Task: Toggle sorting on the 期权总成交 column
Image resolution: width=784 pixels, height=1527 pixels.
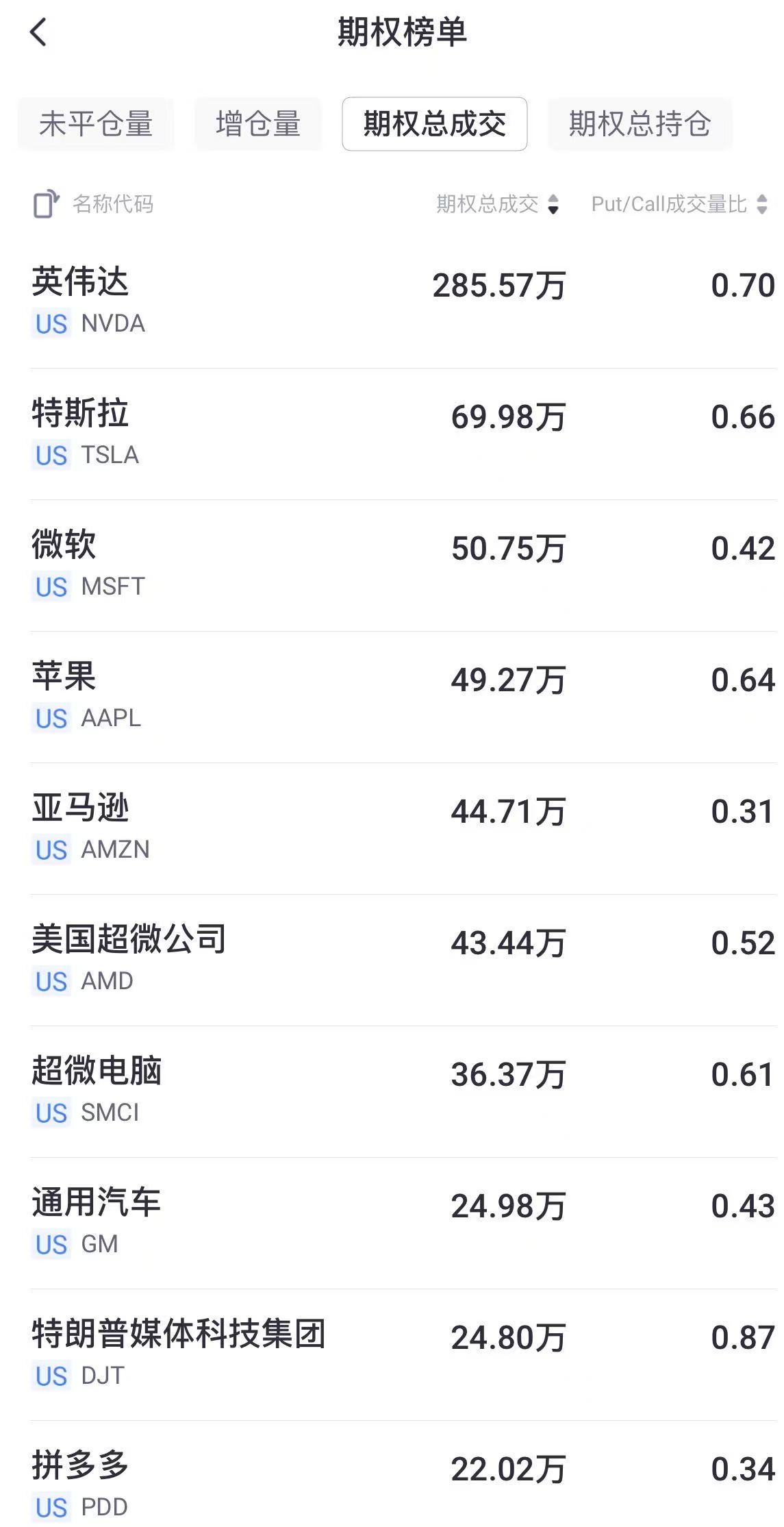Action: pyautogui.click(x=552, y=203)
